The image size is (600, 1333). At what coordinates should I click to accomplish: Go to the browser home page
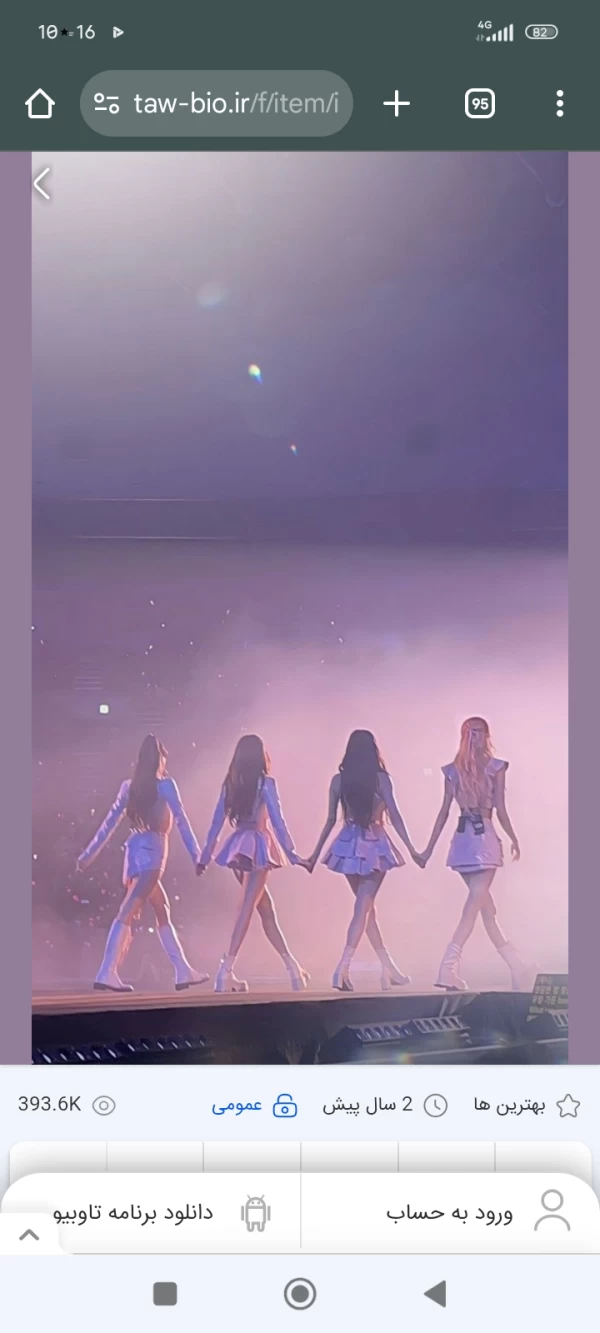[x=40, y=103]
